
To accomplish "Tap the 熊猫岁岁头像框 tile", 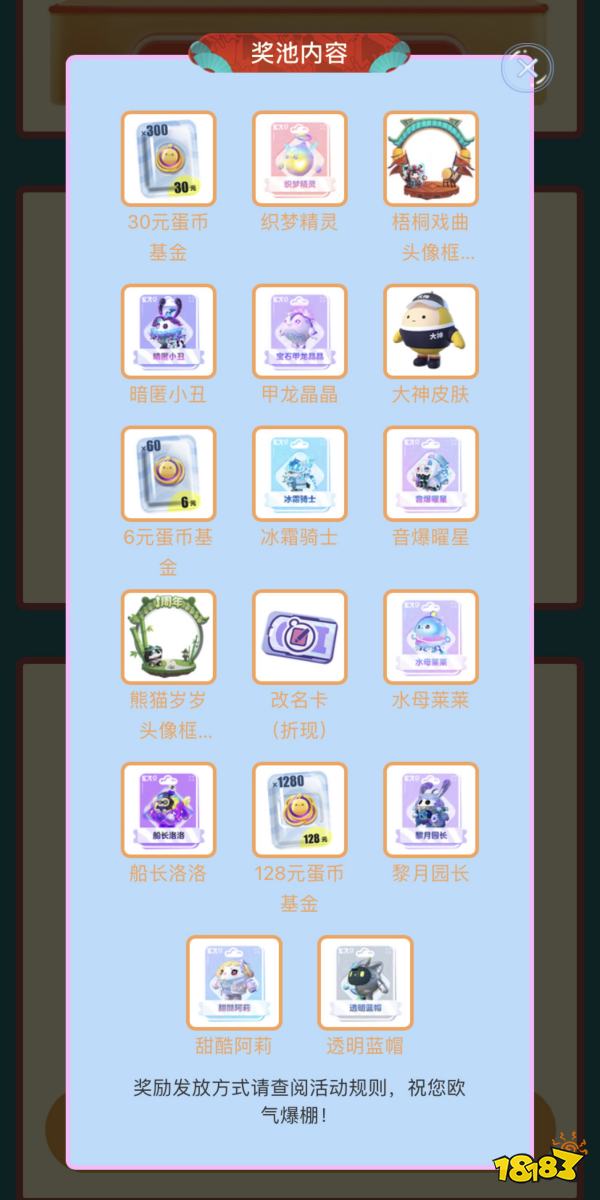I will 168,637.
